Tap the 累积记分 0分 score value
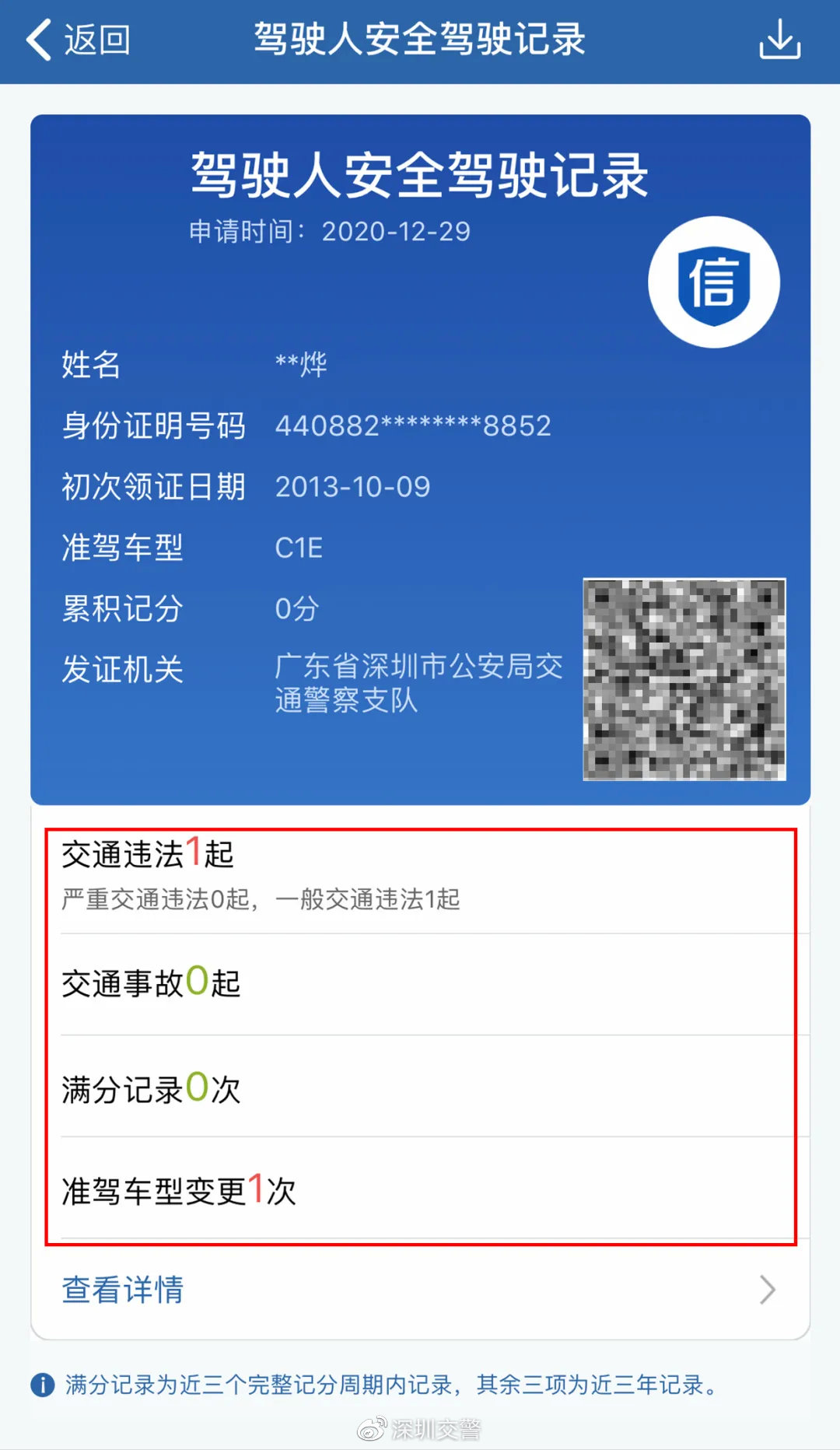 coord(297,608)
